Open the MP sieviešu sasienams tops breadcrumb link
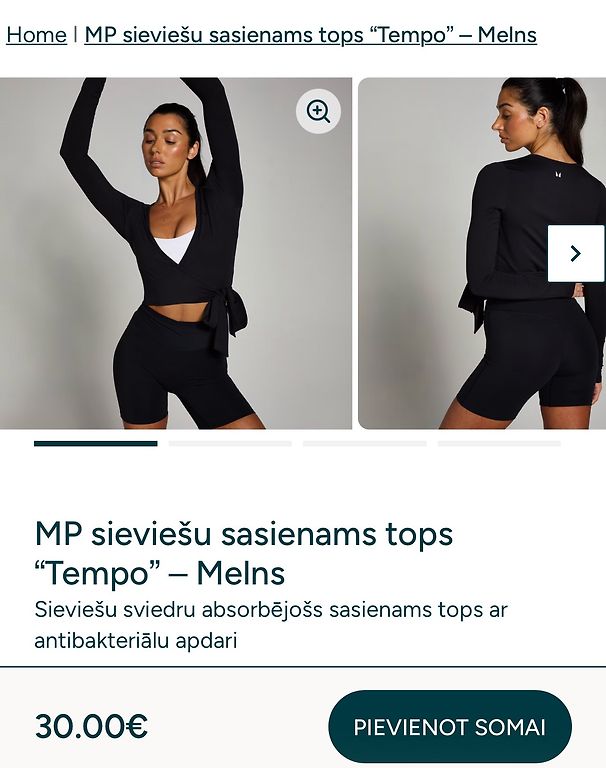606x768 pixels. (310, 35)
